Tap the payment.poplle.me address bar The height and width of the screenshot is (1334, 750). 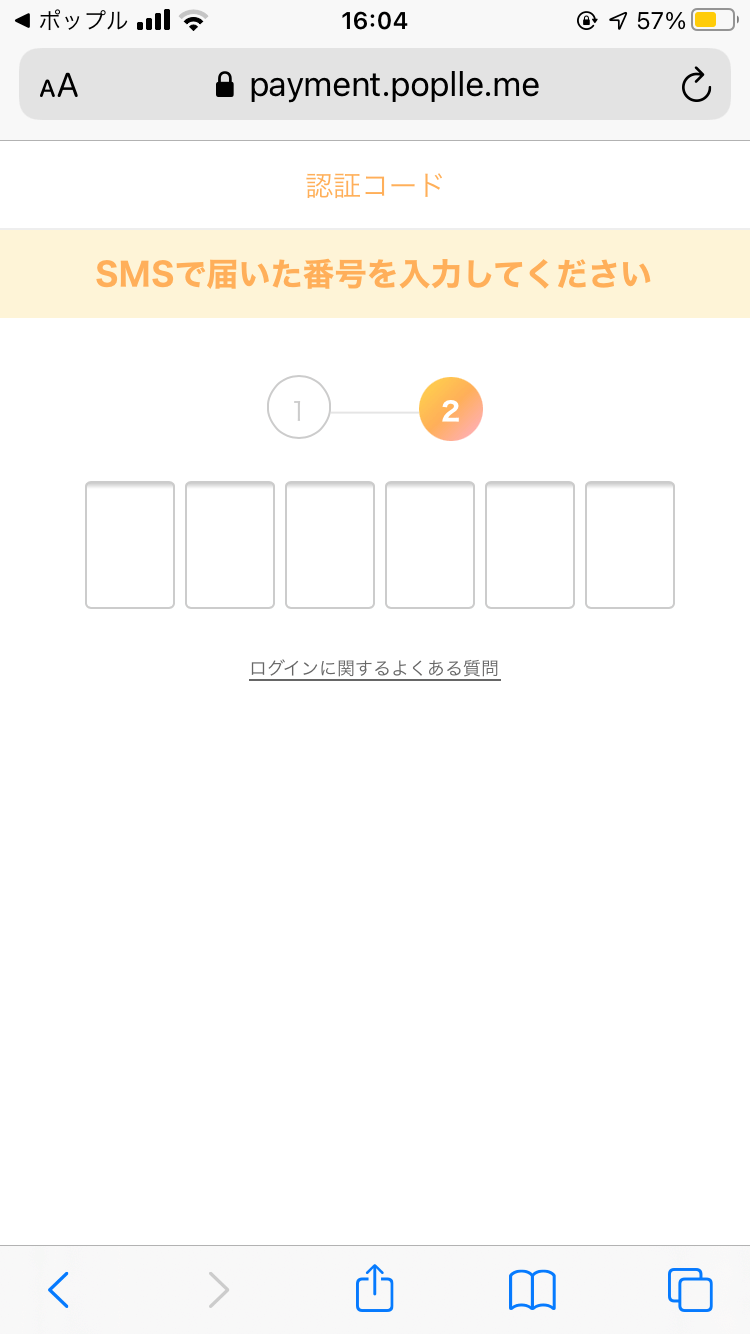(x=377, y=85)
